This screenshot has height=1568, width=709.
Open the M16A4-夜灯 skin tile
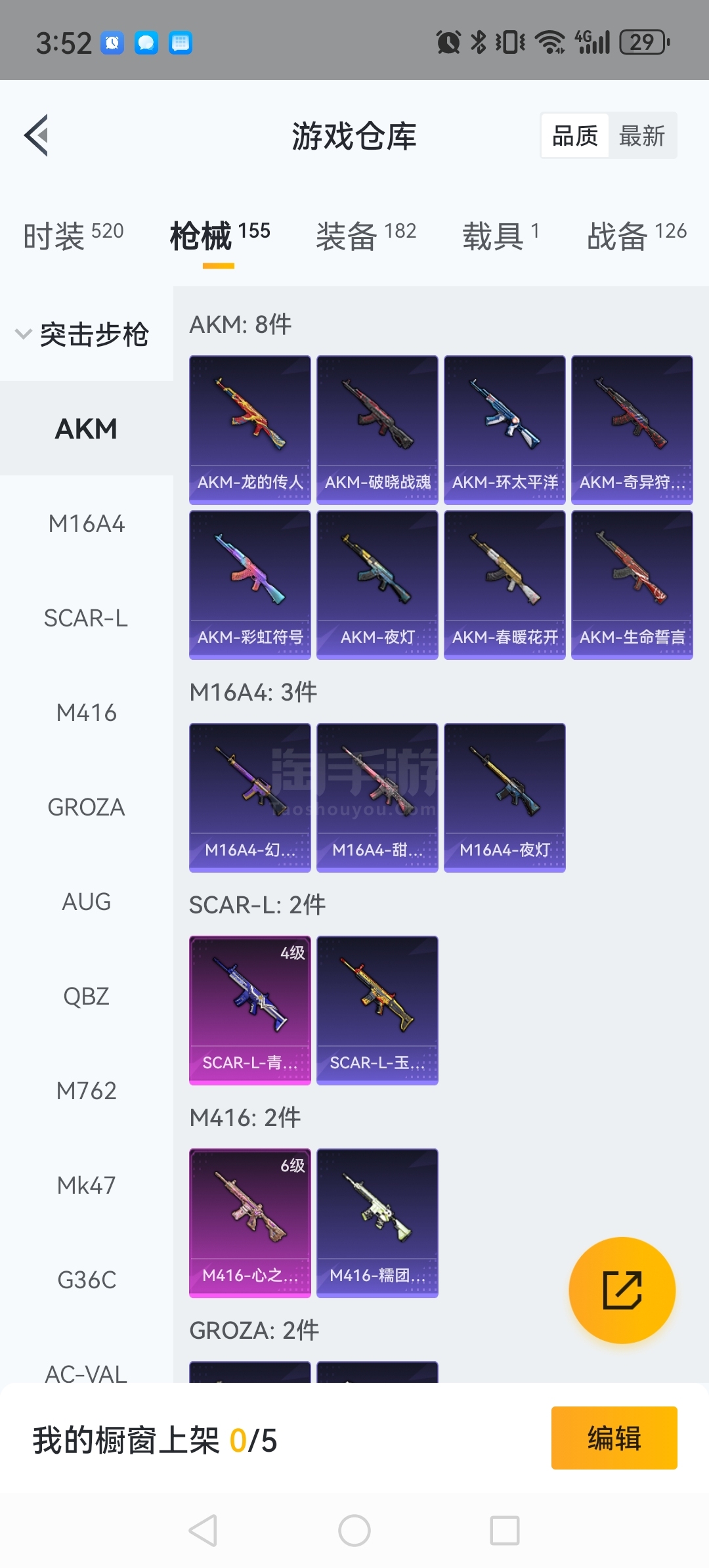pyautogui.click(x=505, y=798)
